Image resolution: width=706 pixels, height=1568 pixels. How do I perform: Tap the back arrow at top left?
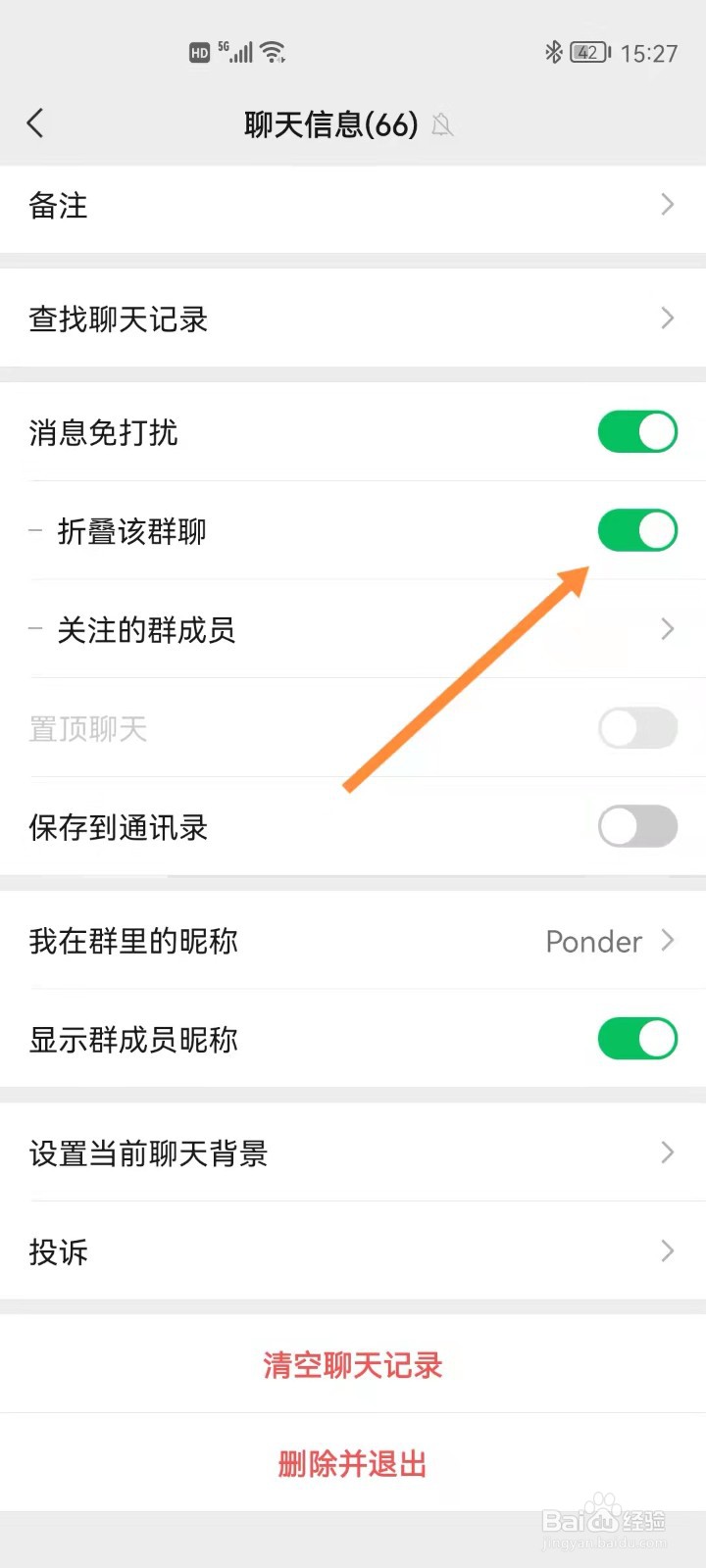(x=35, y=123)
